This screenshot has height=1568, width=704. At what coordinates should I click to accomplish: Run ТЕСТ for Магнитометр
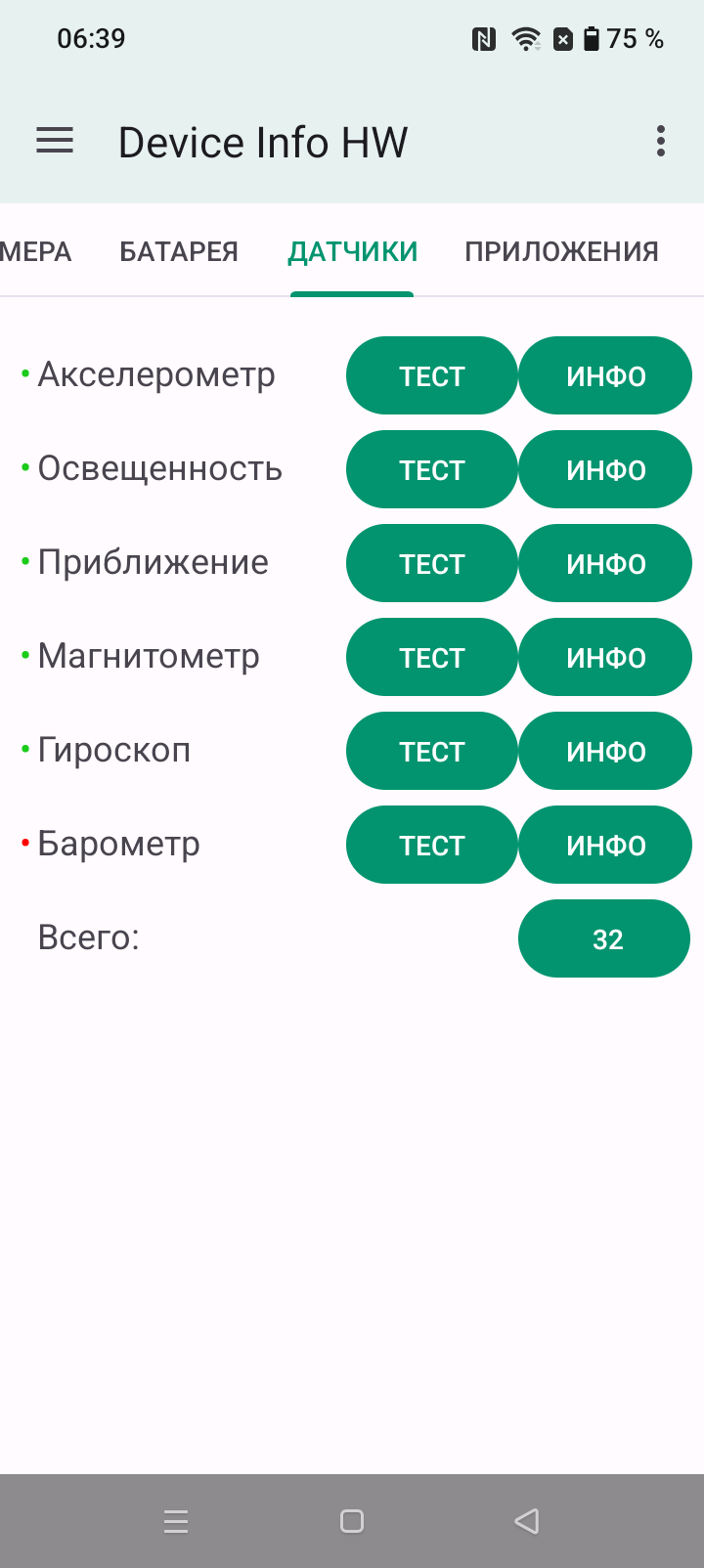click(431, 658)
